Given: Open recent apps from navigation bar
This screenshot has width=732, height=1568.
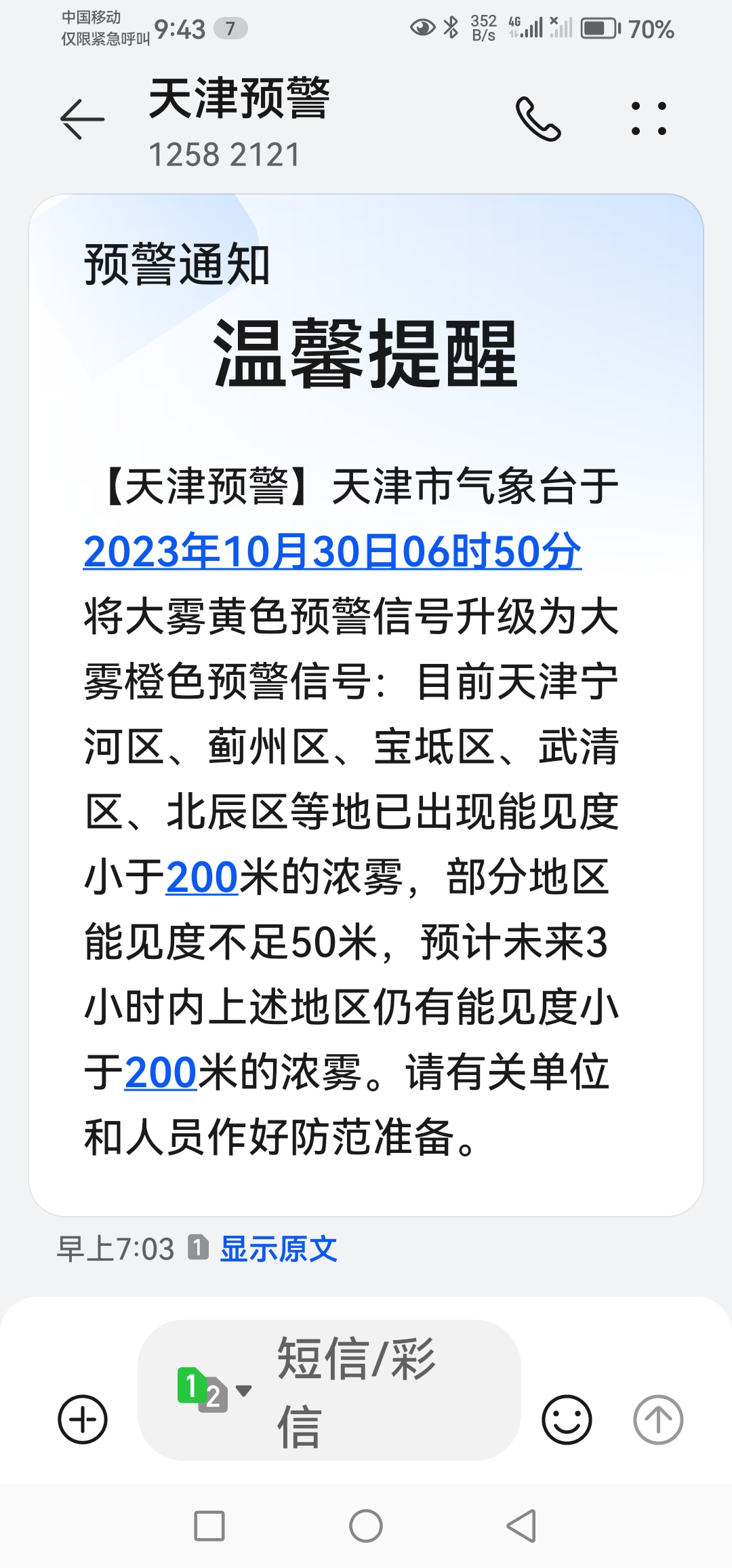Looking at the screenshot, I should point(209,1526).
